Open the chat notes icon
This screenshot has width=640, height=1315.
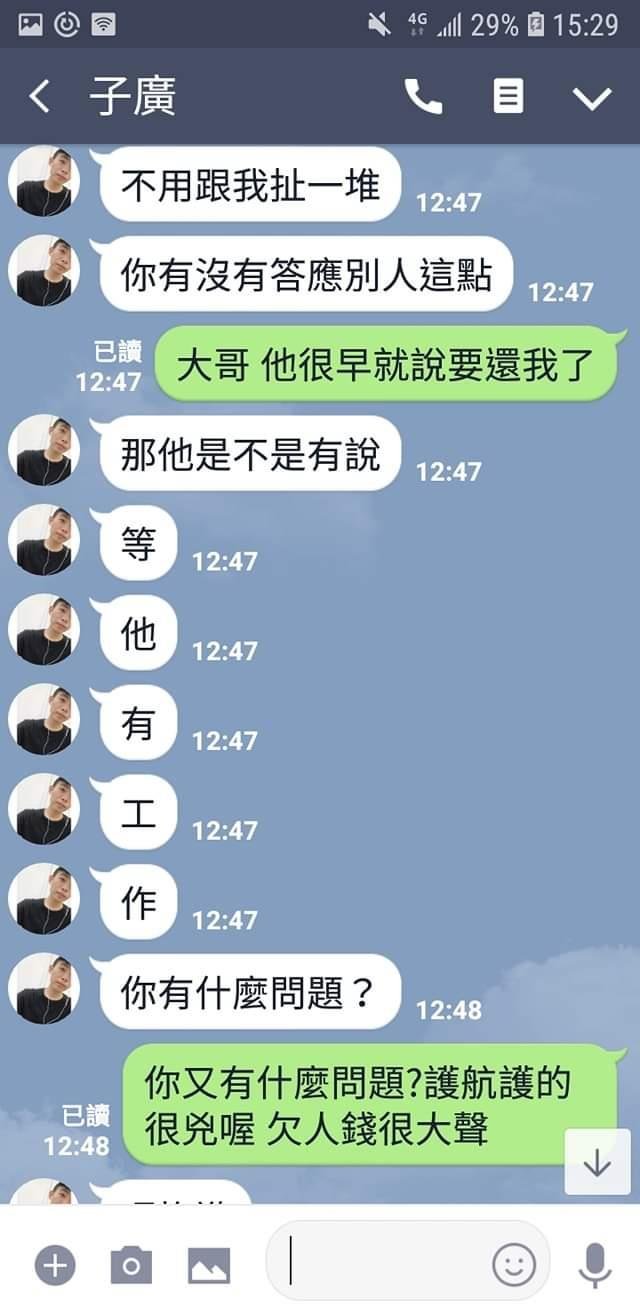click(508, 97)
